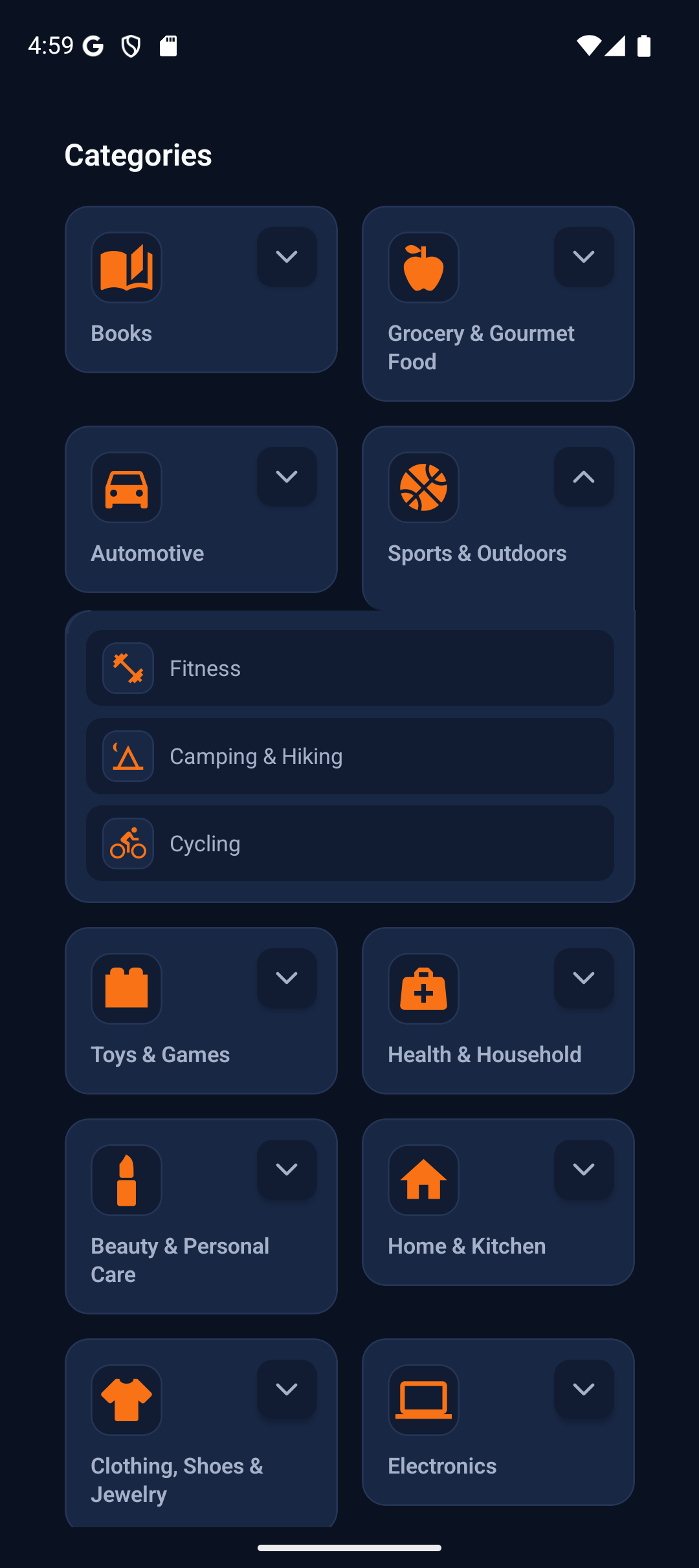Open the Camping & Hiking subcategory
Screen dimensions: 699x1568
[x=349, y=756]
